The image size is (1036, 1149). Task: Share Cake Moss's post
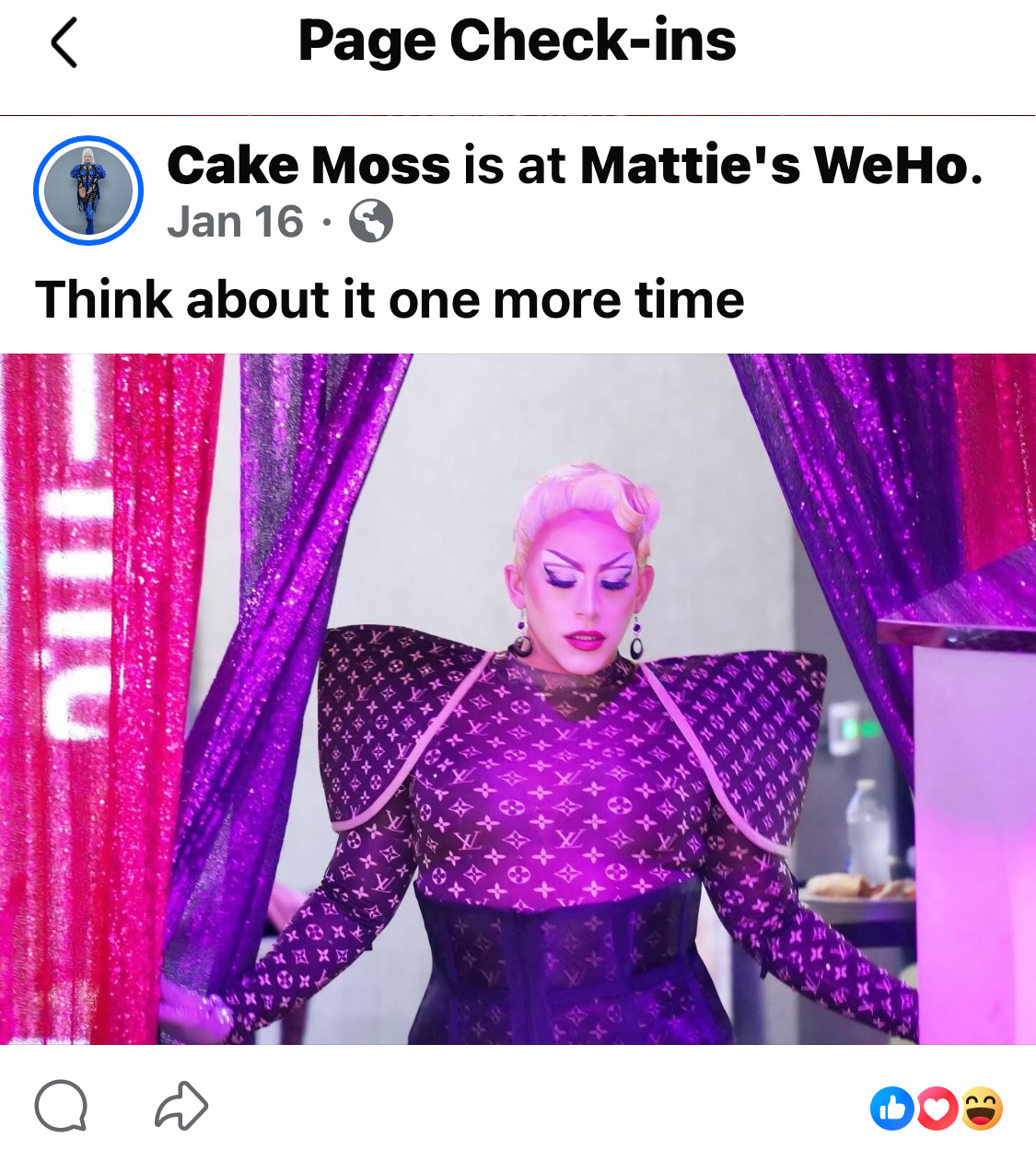click(x=180, y=1105)
